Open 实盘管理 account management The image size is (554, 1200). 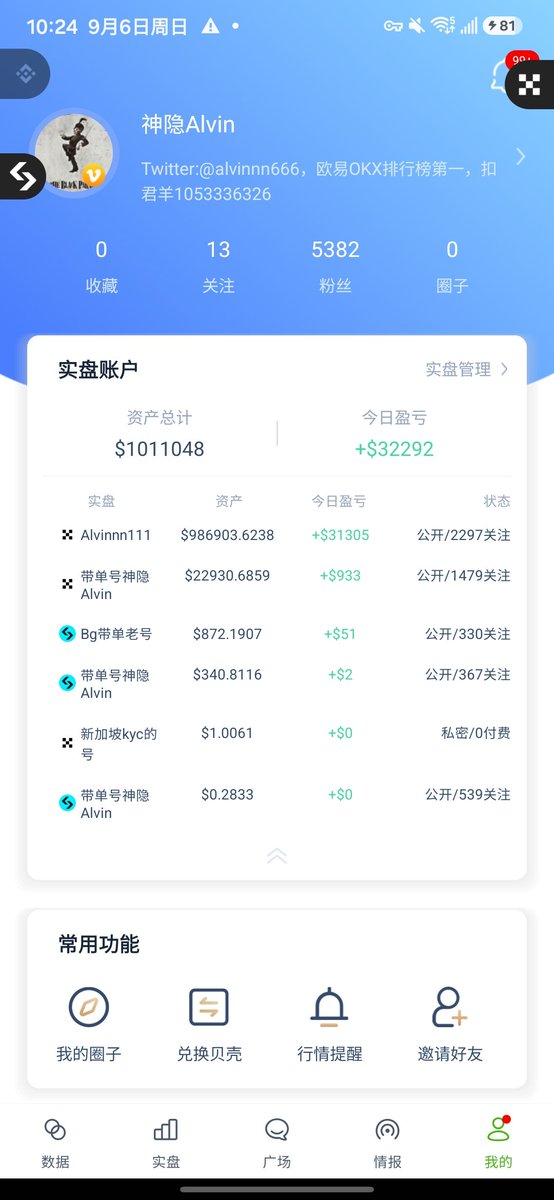pos(467,369)
